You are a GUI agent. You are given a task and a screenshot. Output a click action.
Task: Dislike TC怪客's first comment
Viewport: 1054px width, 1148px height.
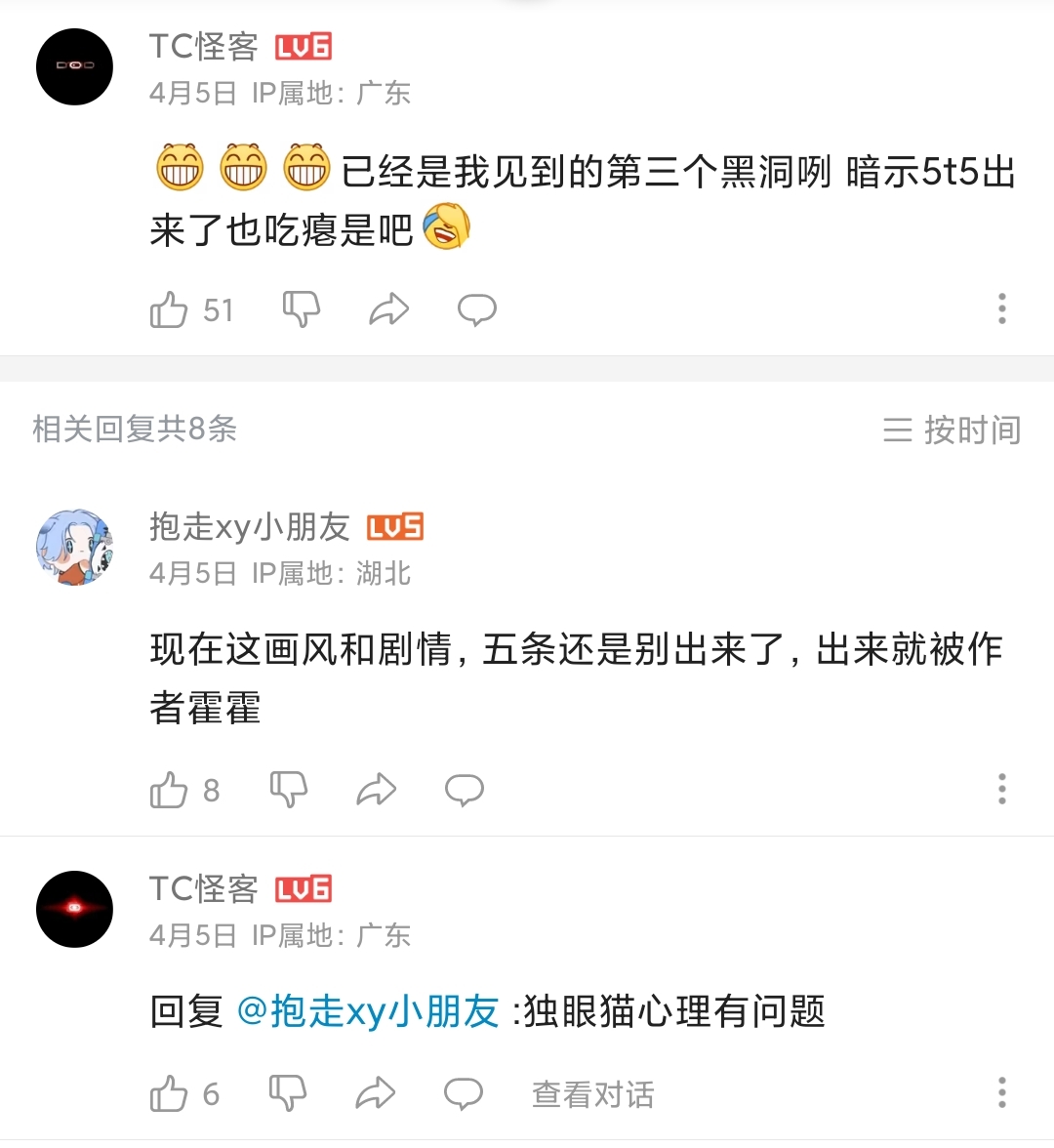302,308
